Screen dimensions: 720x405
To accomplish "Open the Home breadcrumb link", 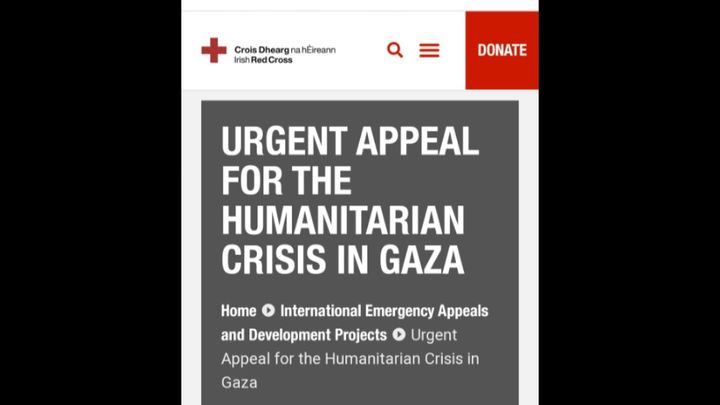I will (238, 311).
